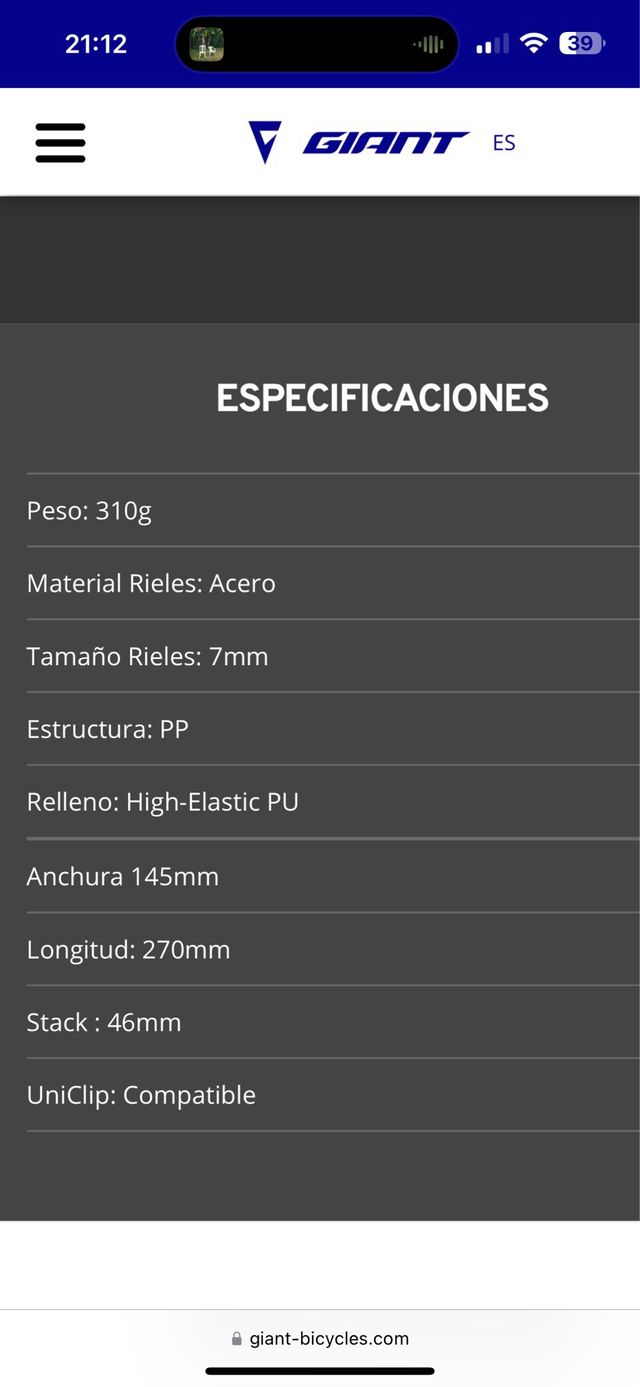This screenshot has width=640, height=1387.
Task: Tap the giant-bicycles.com address bar
Action: pos(320,1338)
